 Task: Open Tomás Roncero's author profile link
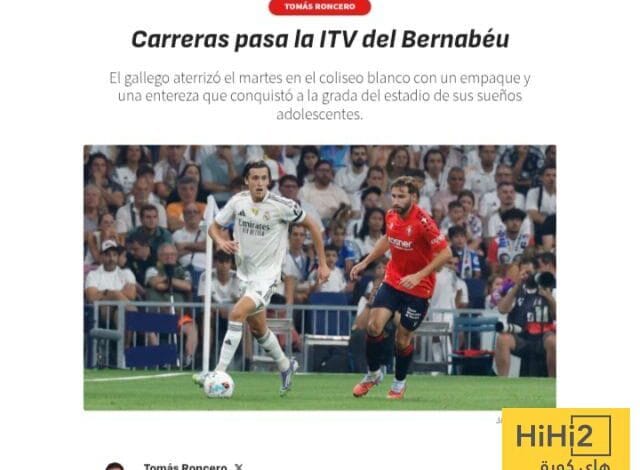pyautogui.click(x=184, y=465)
